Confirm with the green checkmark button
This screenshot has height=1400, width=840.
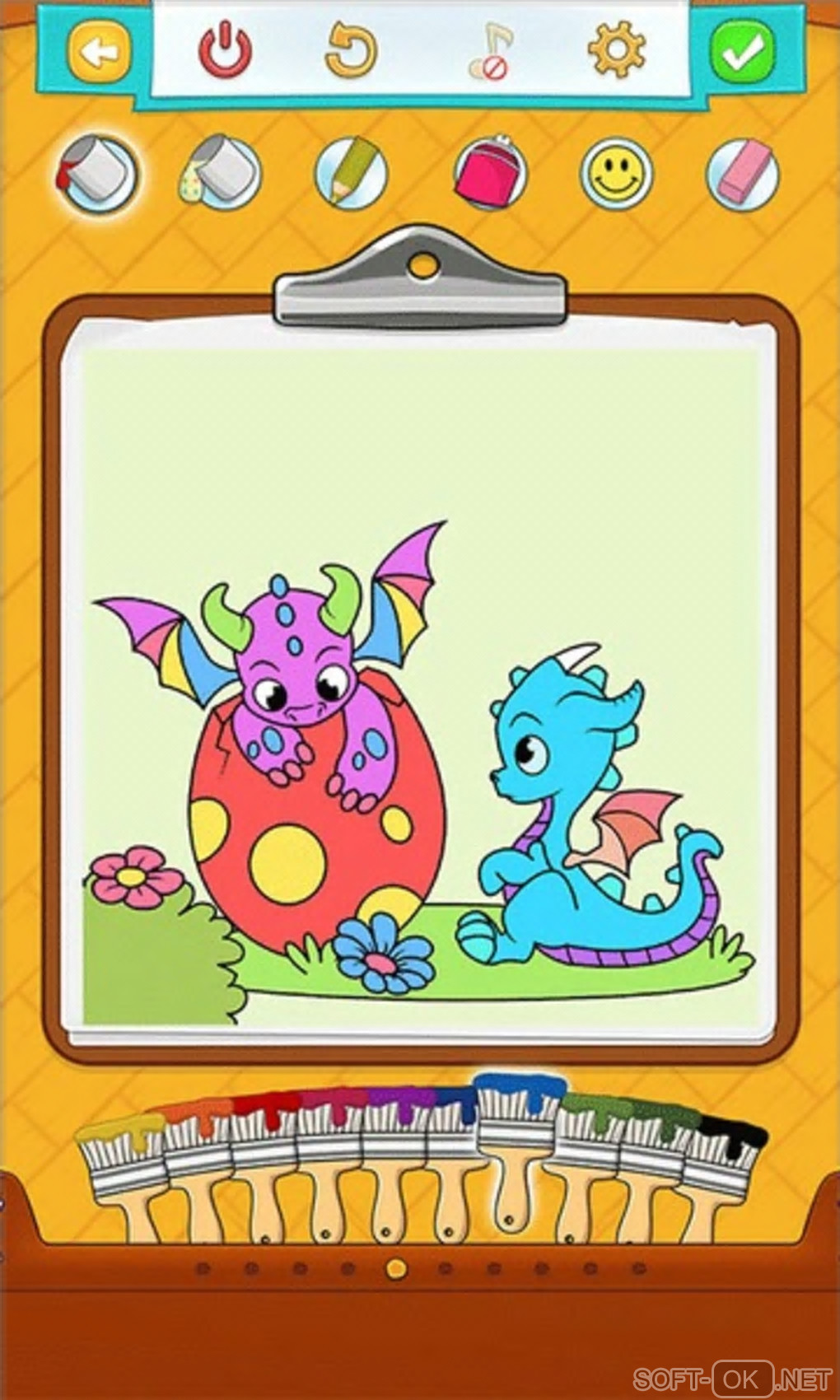[742, 53]
